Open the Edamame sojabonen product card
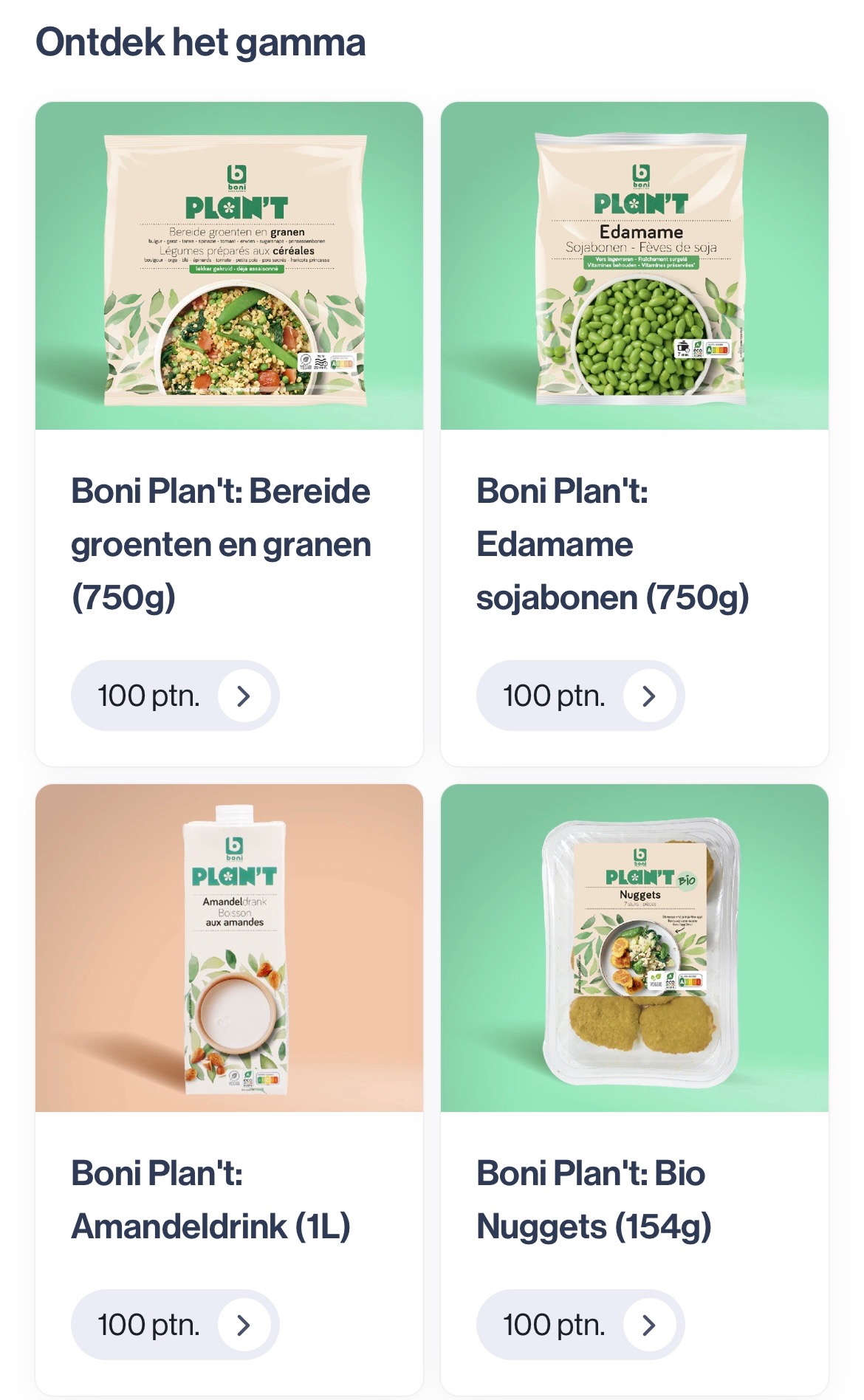The image size is (864, 1400). [634, 543]
